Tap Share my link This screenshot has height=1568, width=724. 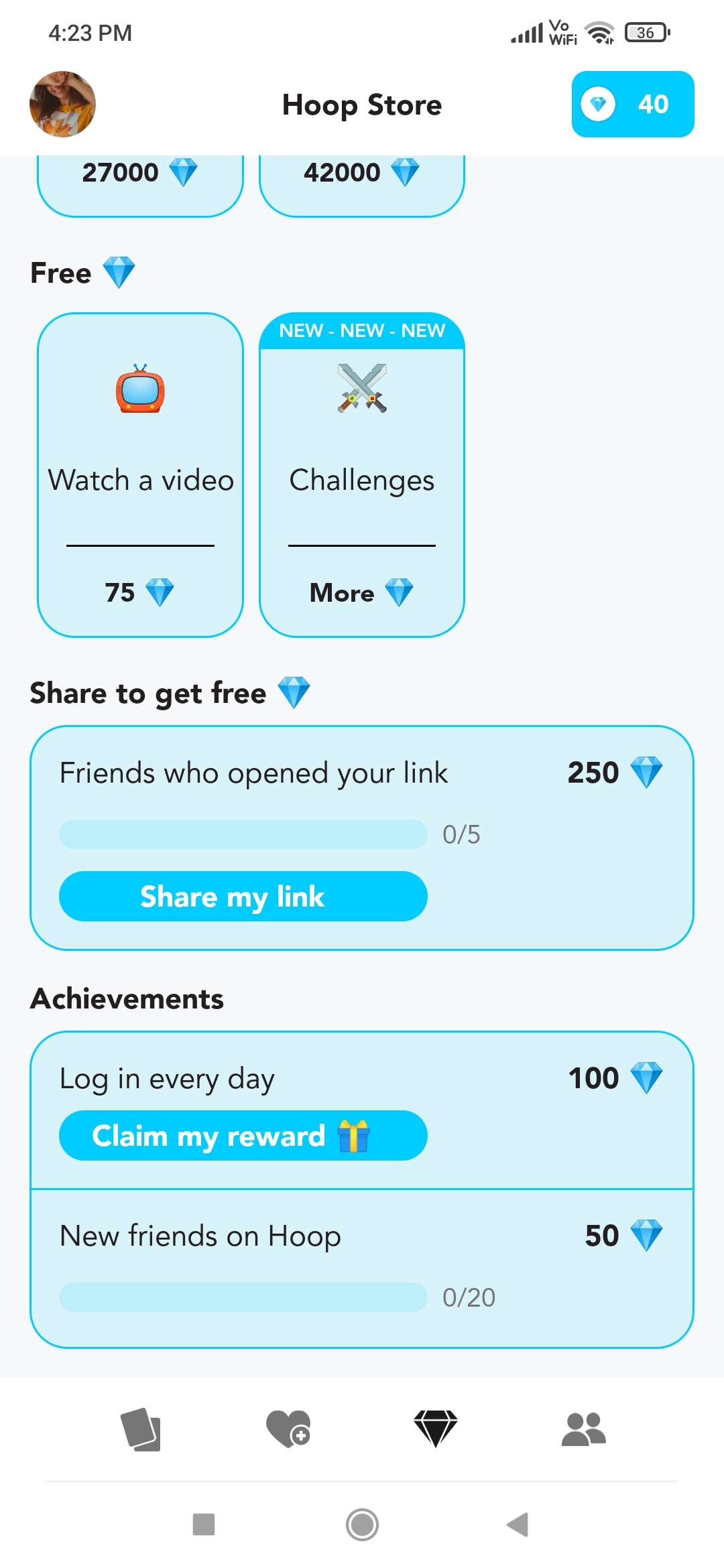243,897
